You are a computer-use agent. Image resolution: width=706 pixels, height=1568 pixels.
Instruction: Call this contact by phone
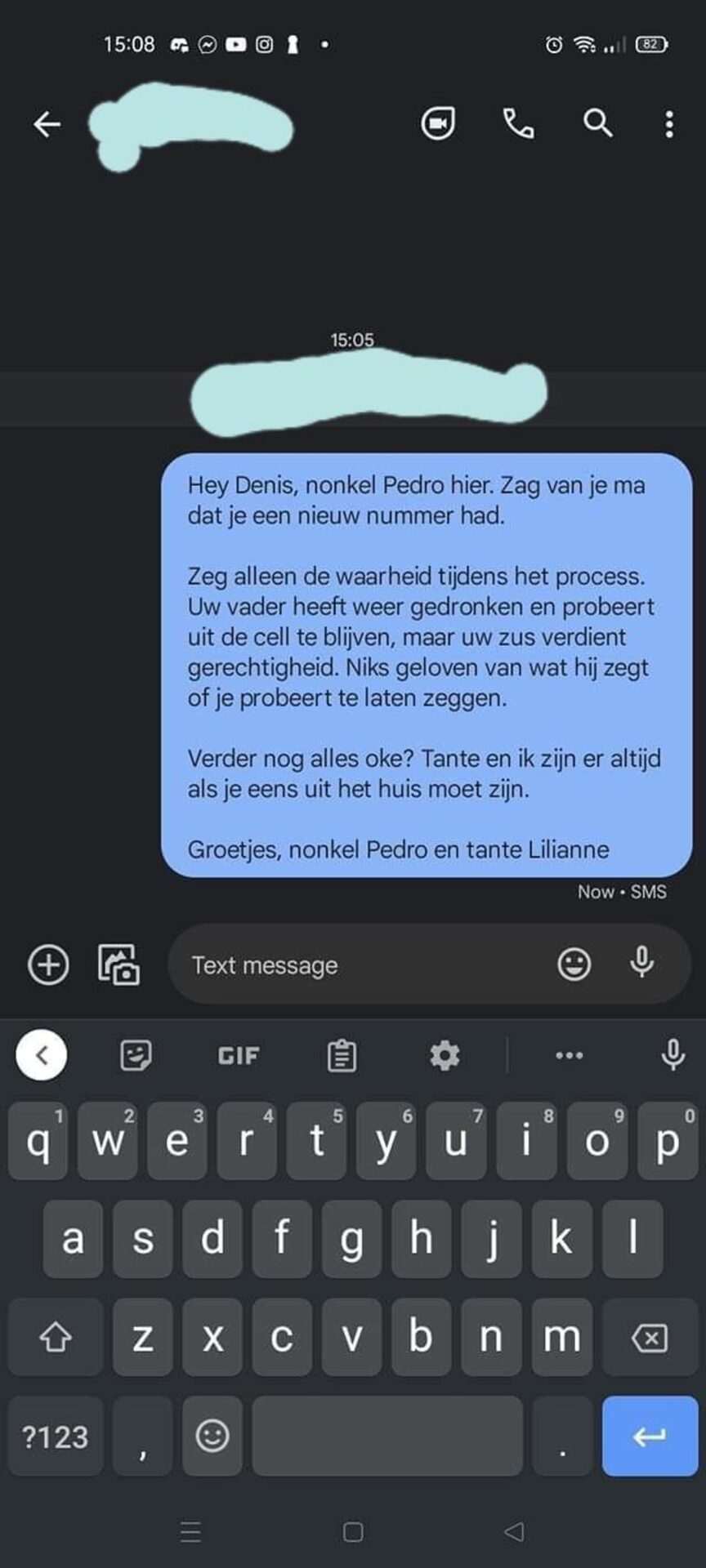pos(518,124)
